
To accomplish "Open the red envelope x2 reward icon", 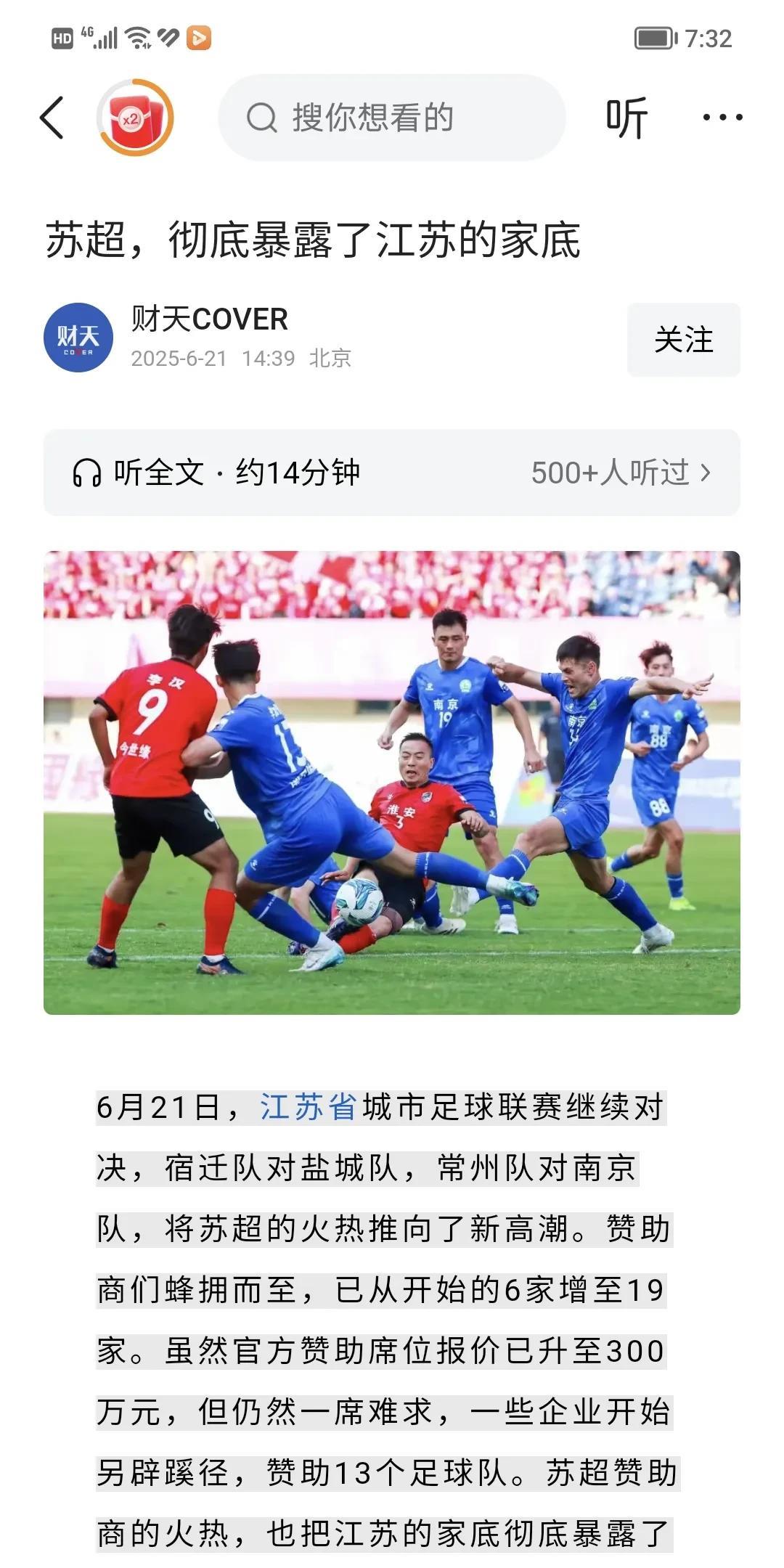I will coord(135,118).
